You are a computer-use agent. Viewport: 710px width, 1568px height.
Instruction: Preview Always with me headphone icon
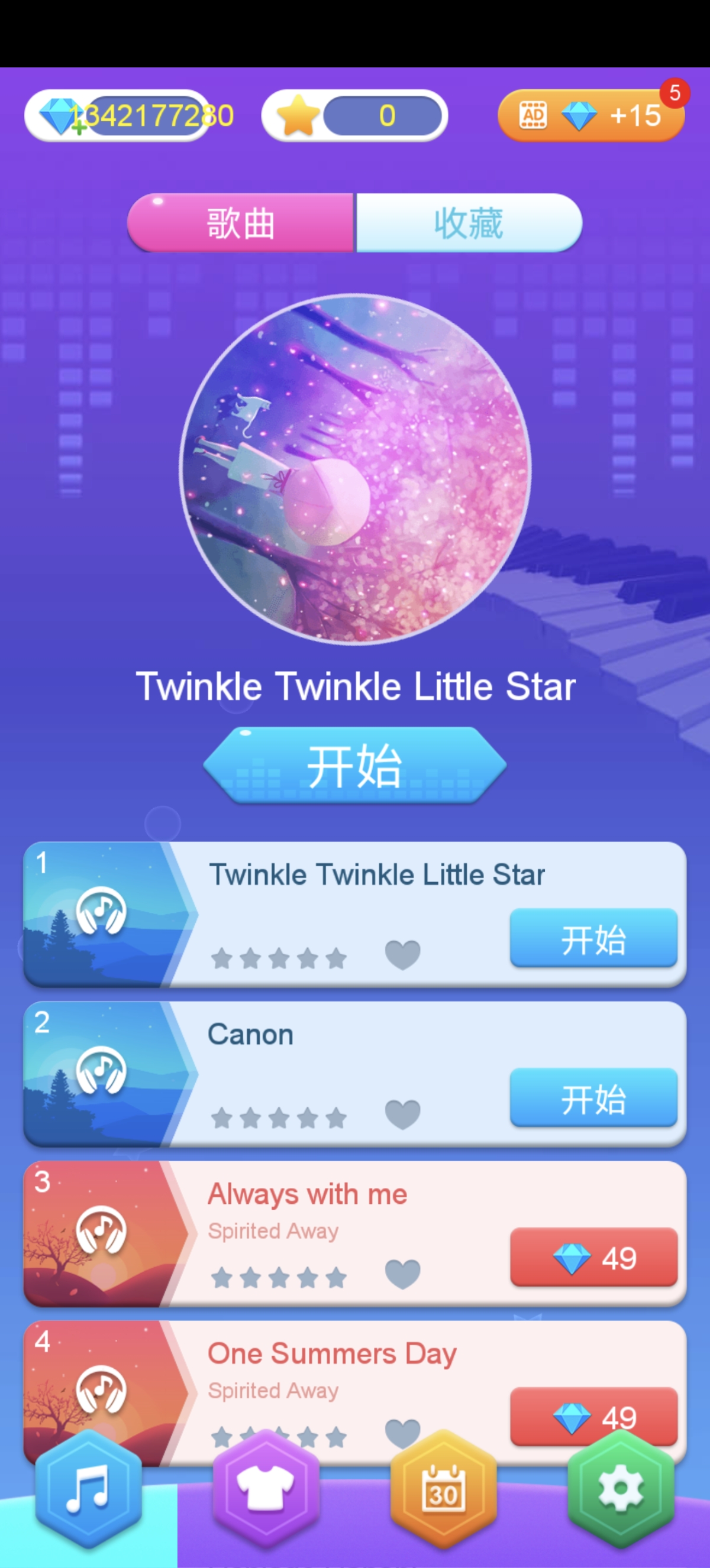(101, 1230)
